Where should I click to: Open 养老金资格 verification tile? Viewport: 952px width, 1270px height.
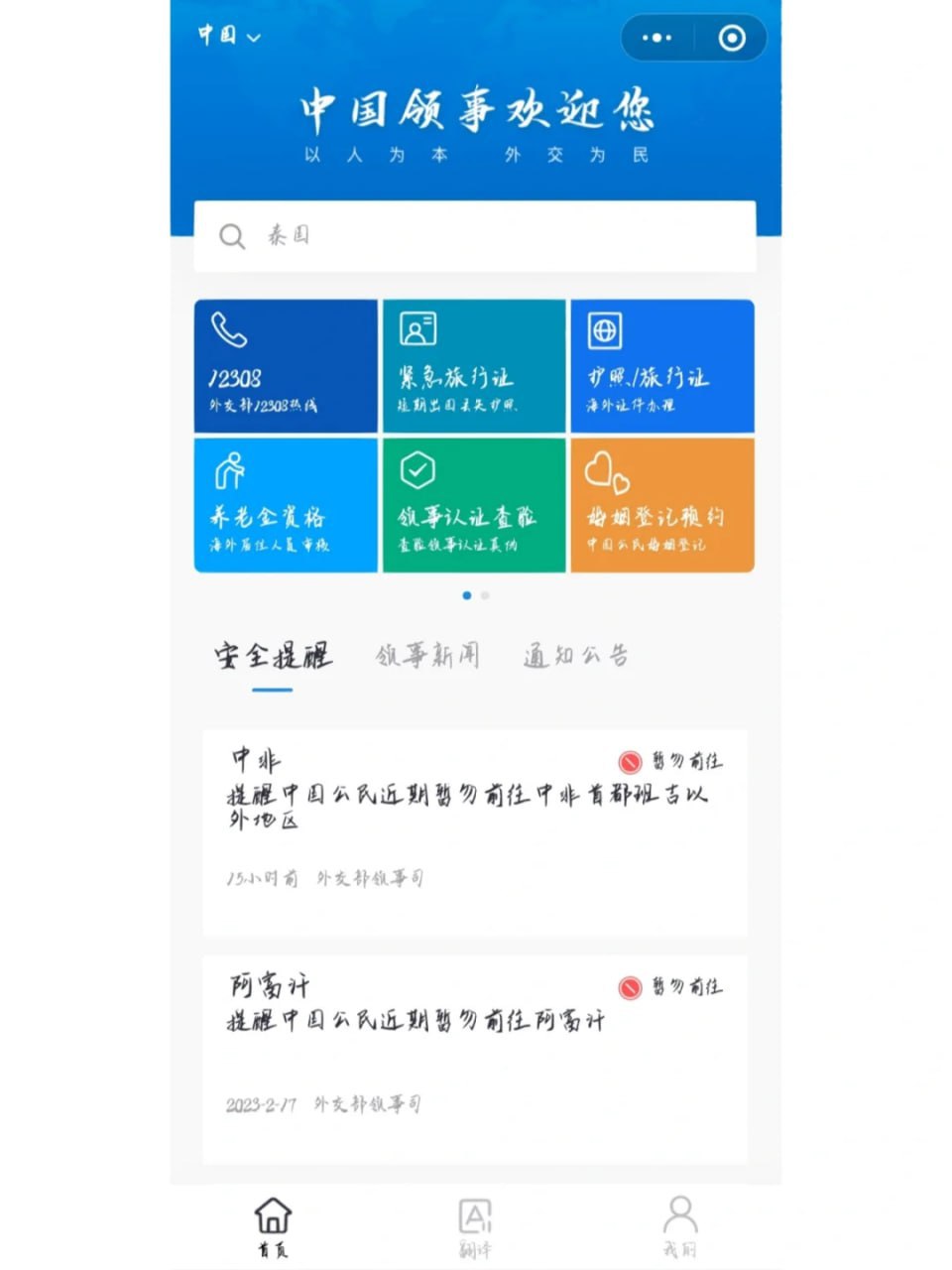[x=286, y=506]
